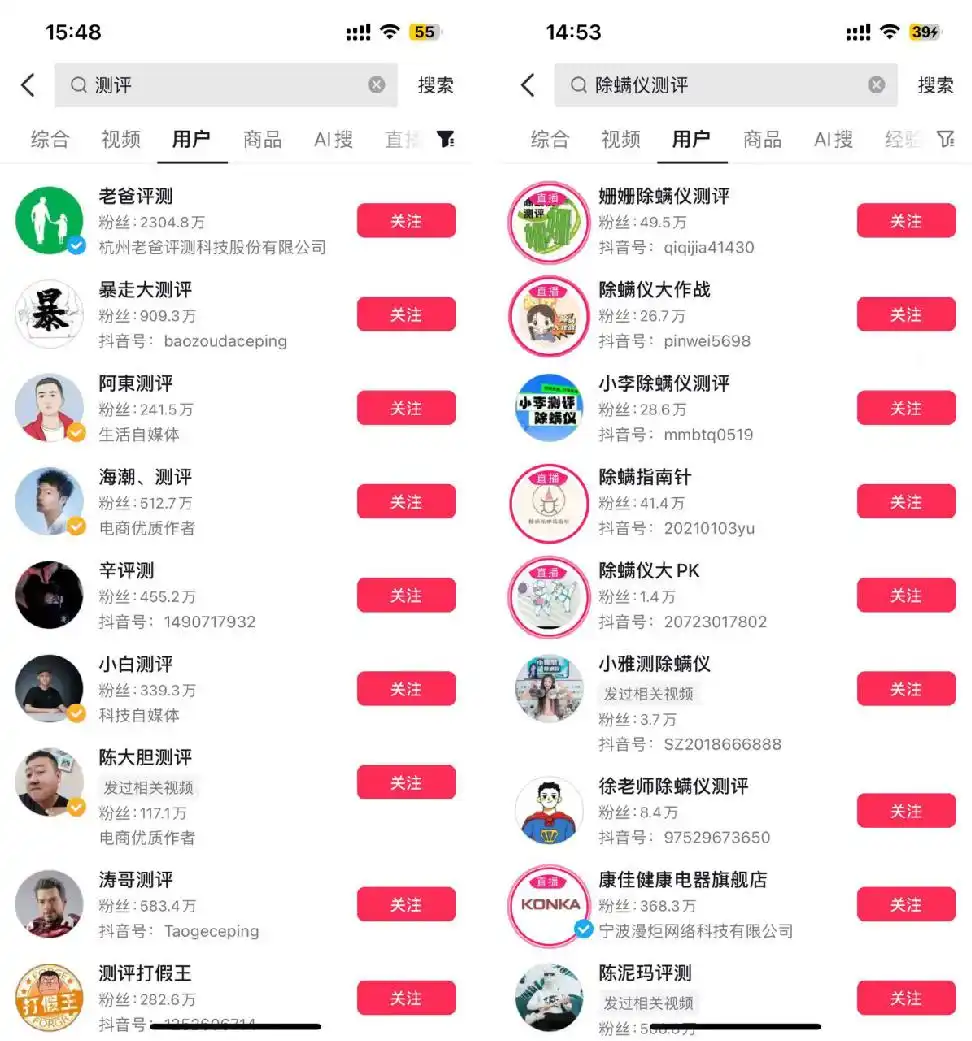Follow 康佳健康电器旗舰店
The image size is (972, 1041).
coord(906,904)
